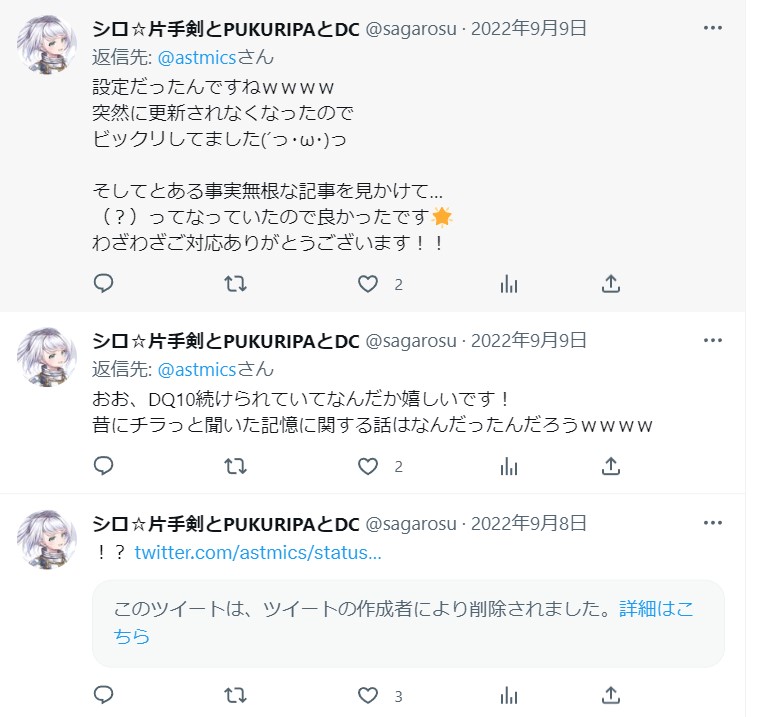Image resolution: width=761 pixels, height=717 pixels.
Task: Open profile avatar on 2022年9月8日 tweet
Action: point(47,540)
